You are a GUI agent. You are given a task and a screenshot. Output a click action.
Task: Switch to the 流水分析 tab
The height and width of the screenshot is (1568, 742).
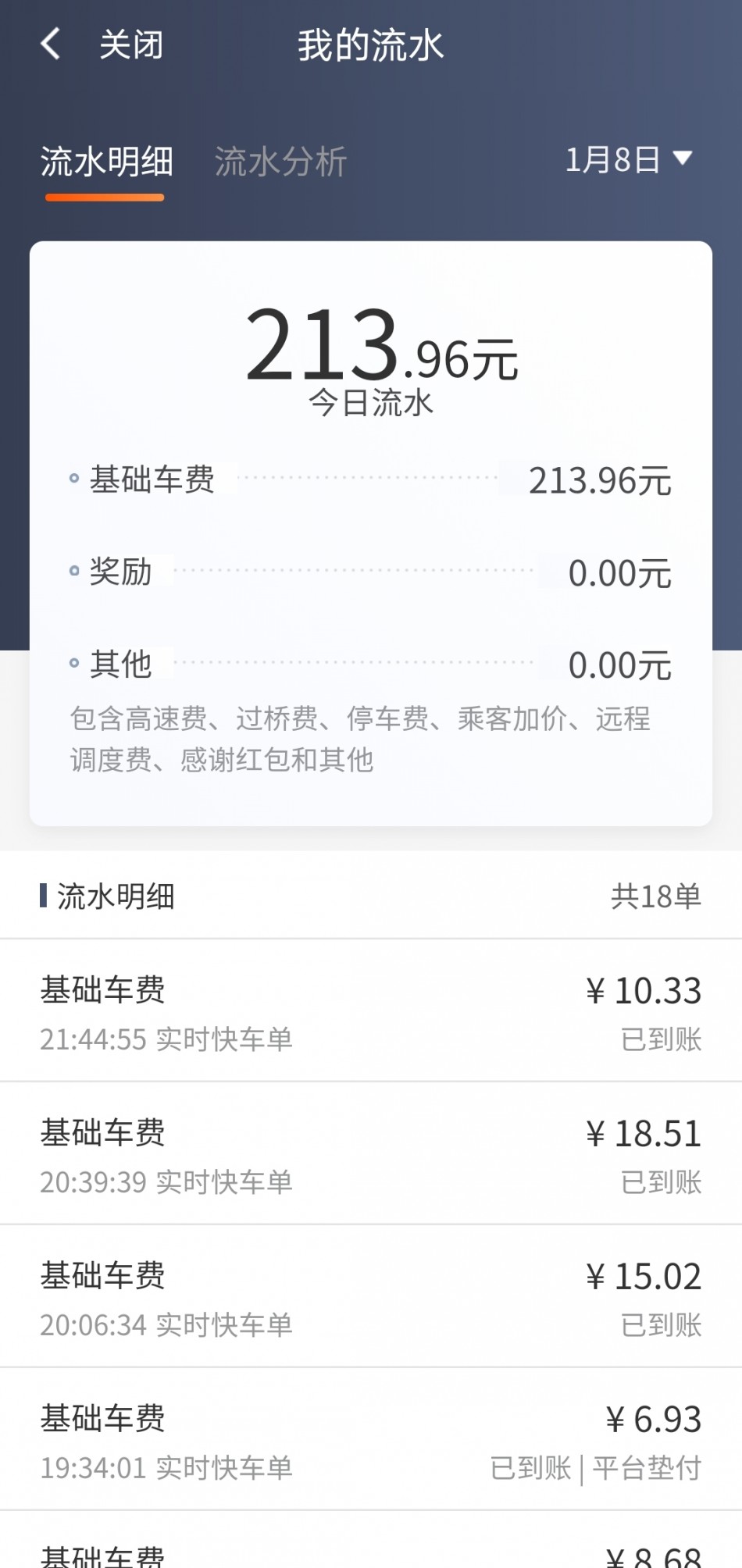tap(280, 162)
